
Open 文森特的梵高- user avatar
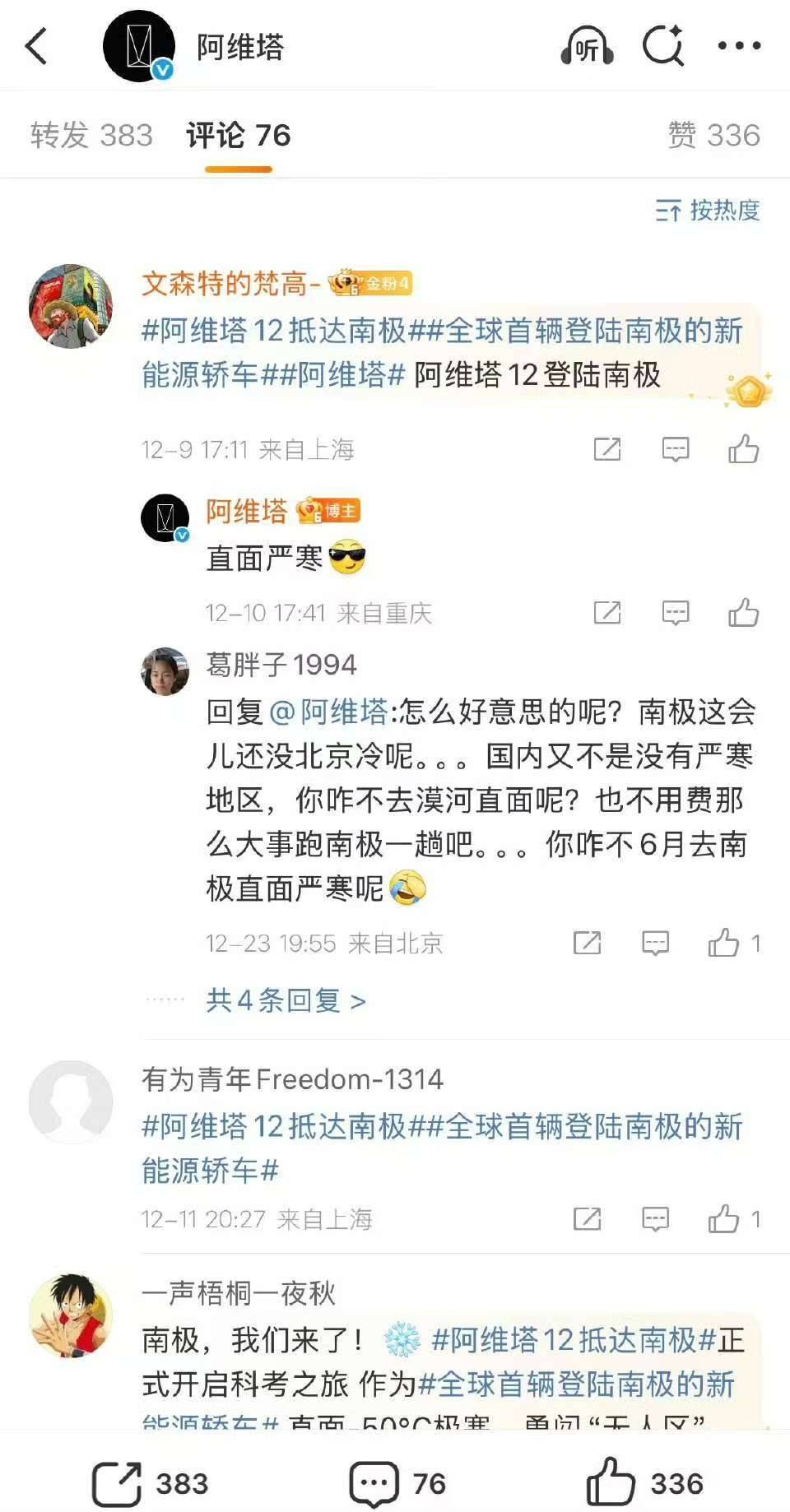tap(71, 306)
